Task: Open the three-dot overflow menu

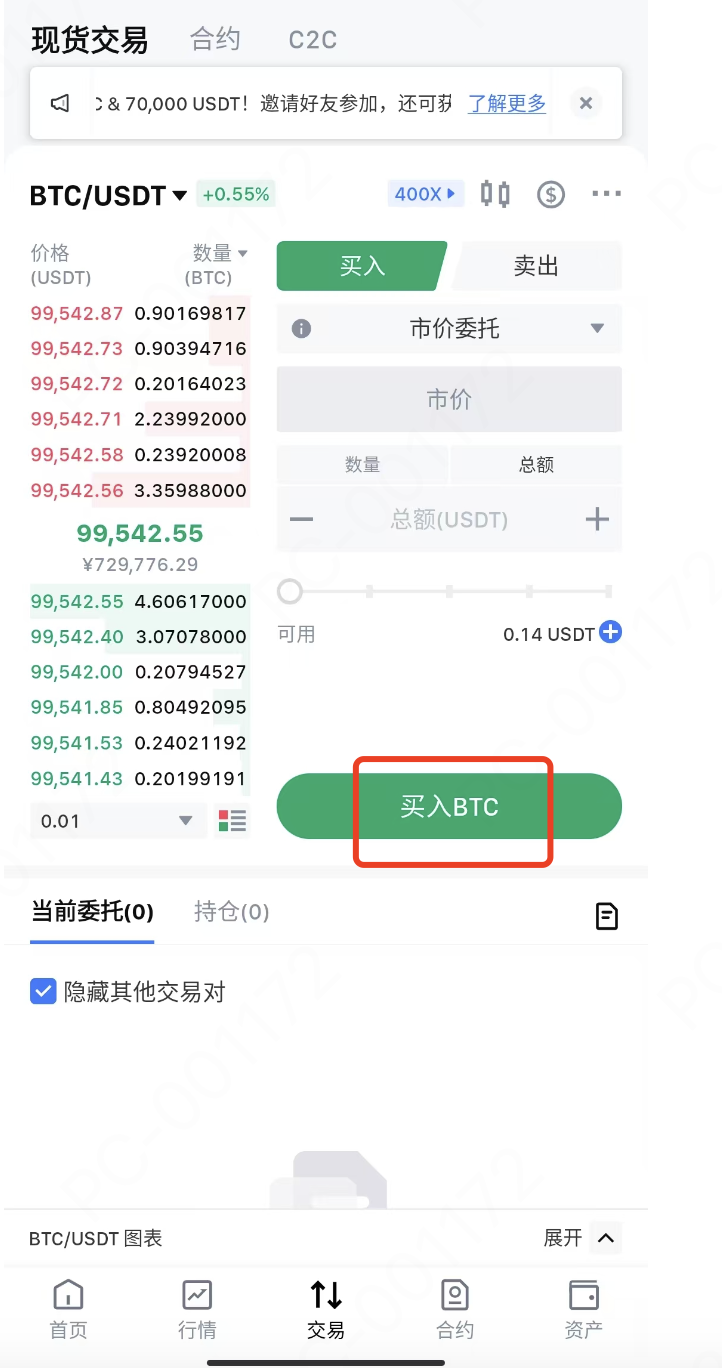Action: 606,194
